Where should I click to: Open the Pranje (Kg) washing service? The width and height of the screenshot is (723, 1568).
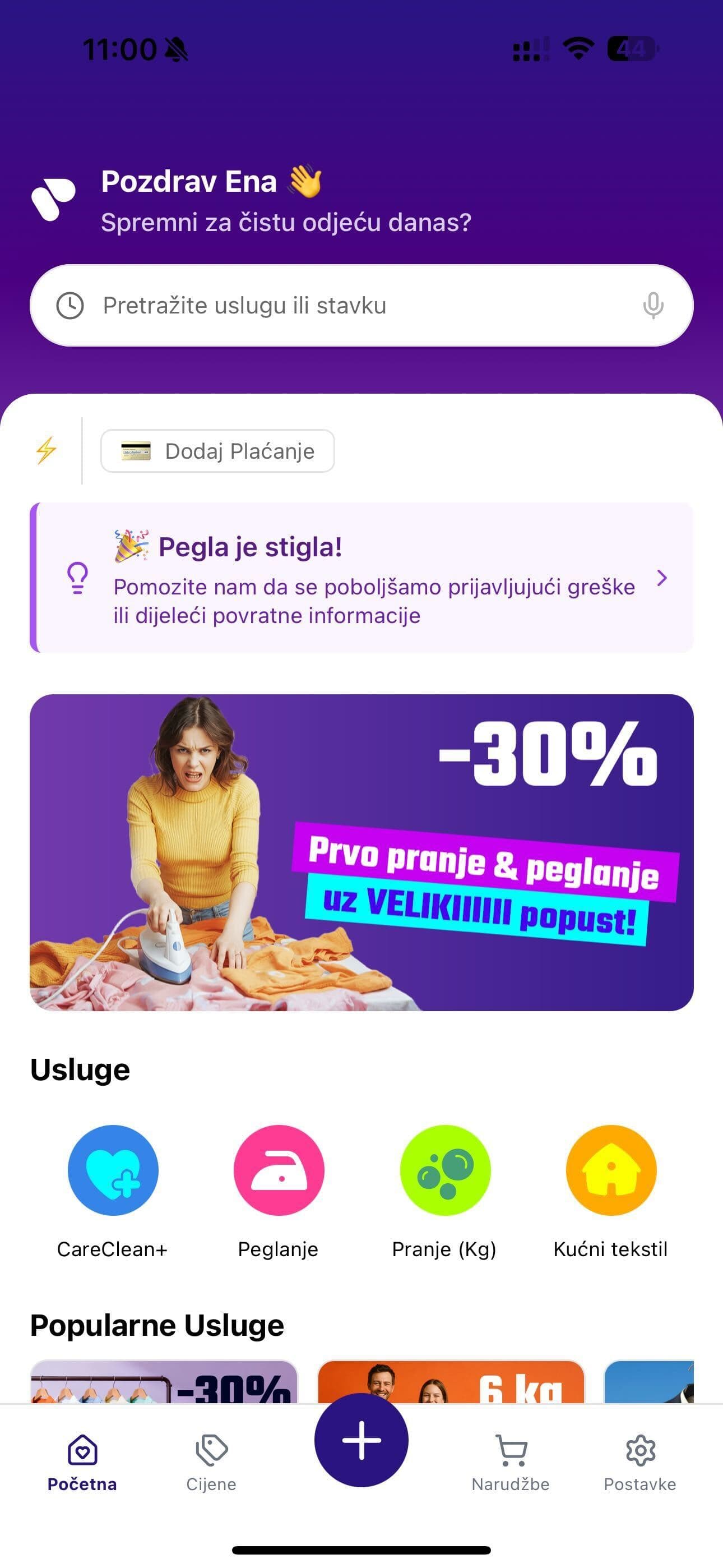point(445,1170)
